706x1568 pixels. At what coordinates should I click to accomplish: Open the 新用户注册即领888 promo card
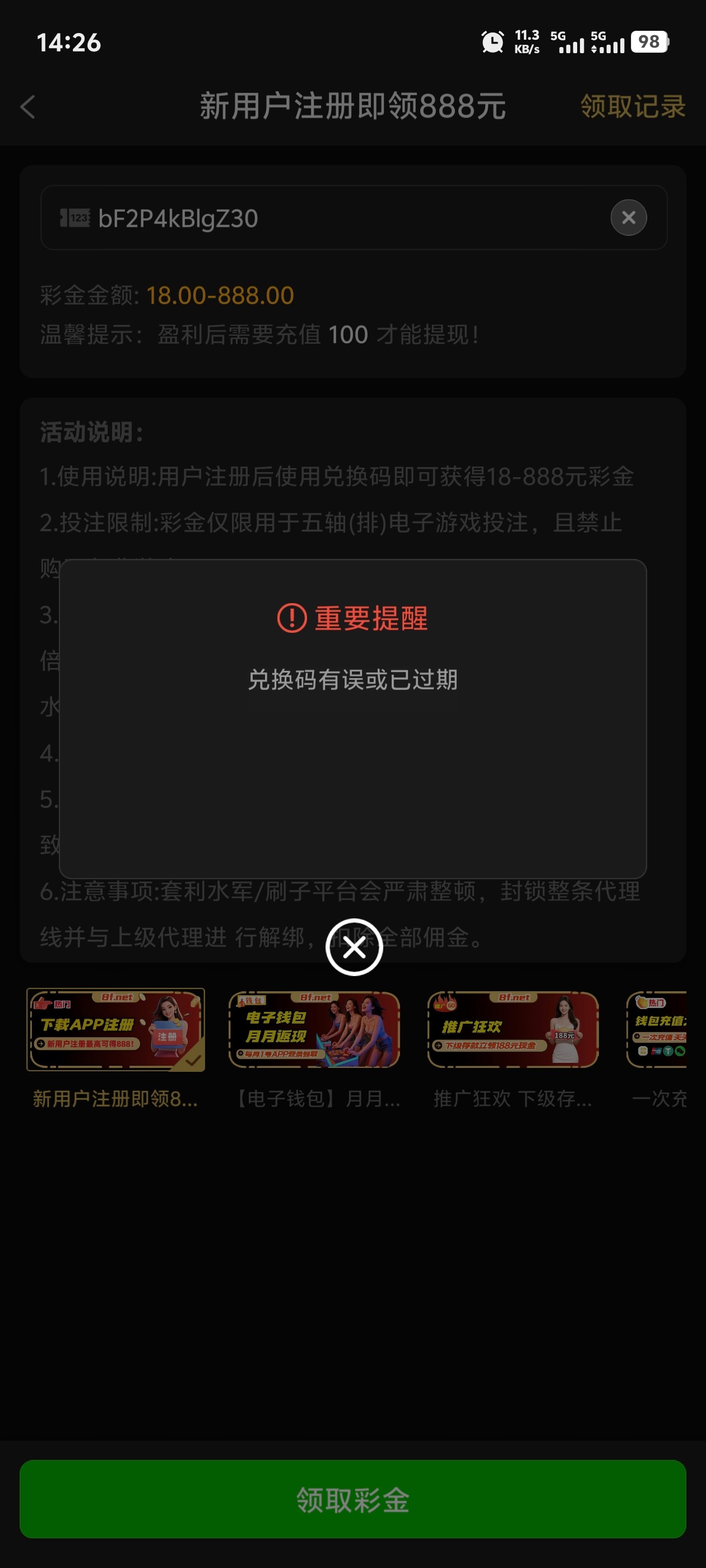[116, 1030]
